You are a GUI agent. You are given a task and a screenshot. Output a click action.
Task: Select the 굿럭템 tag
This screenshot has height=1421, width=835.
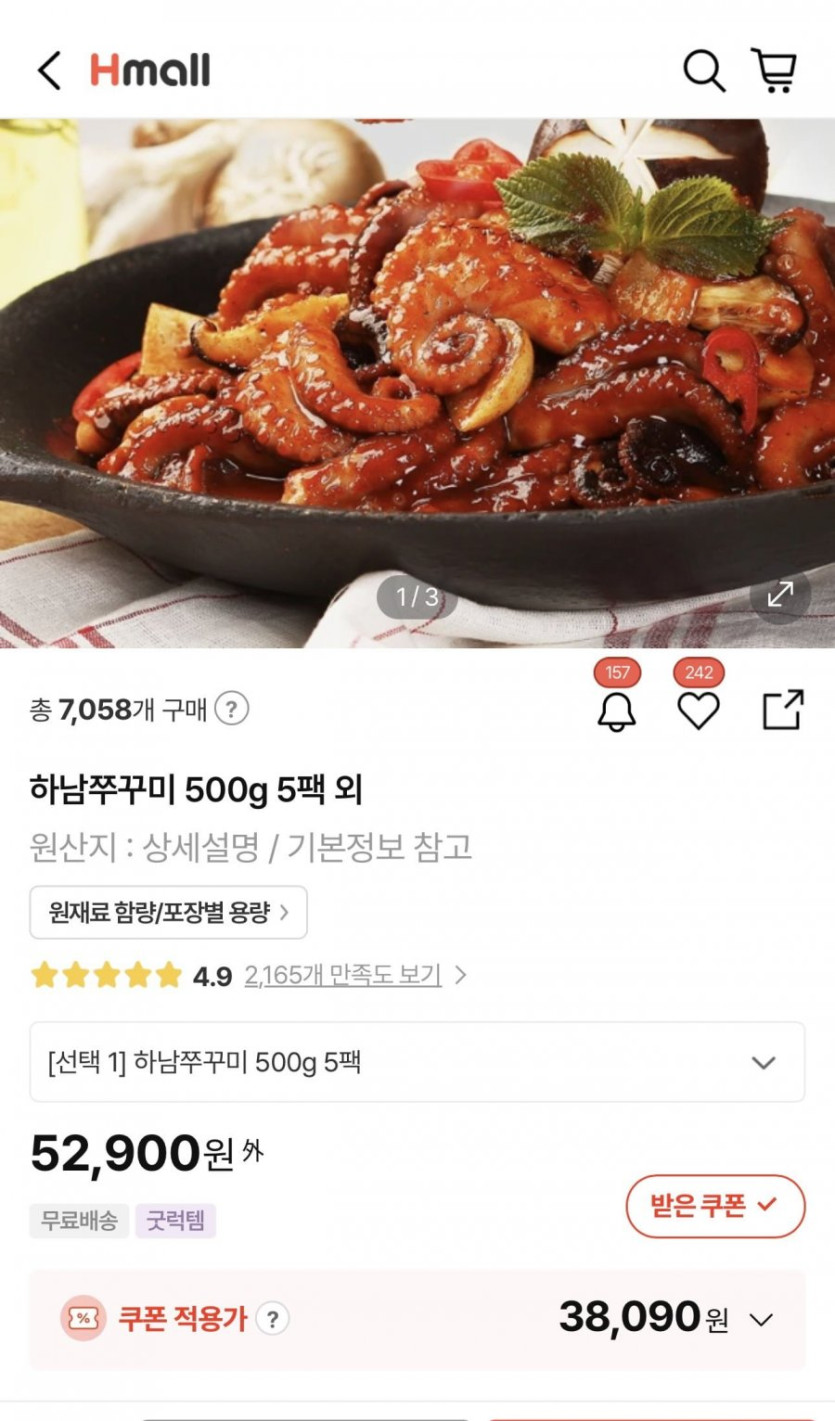pyautogui.click(x=175, y=1221)
